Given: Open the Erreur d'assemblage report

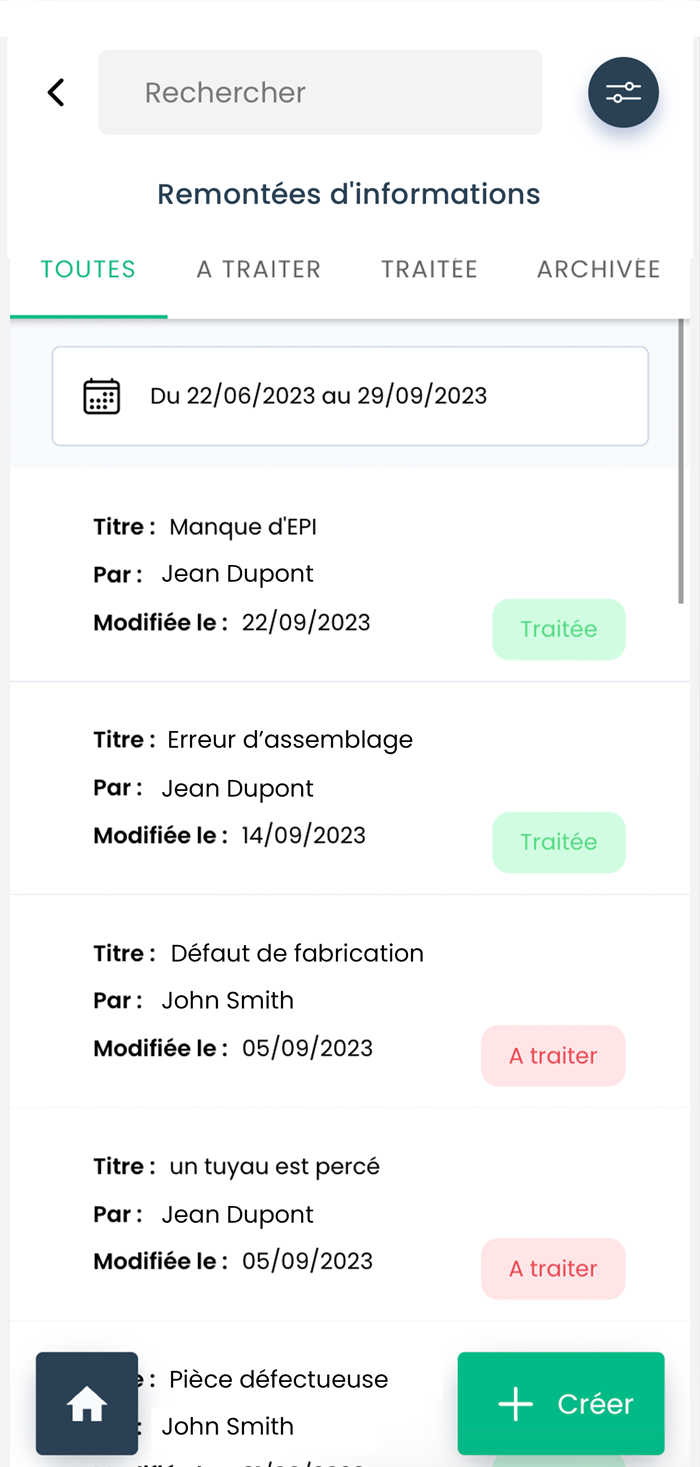Looking at the screenshot, I should click(350, 788).
